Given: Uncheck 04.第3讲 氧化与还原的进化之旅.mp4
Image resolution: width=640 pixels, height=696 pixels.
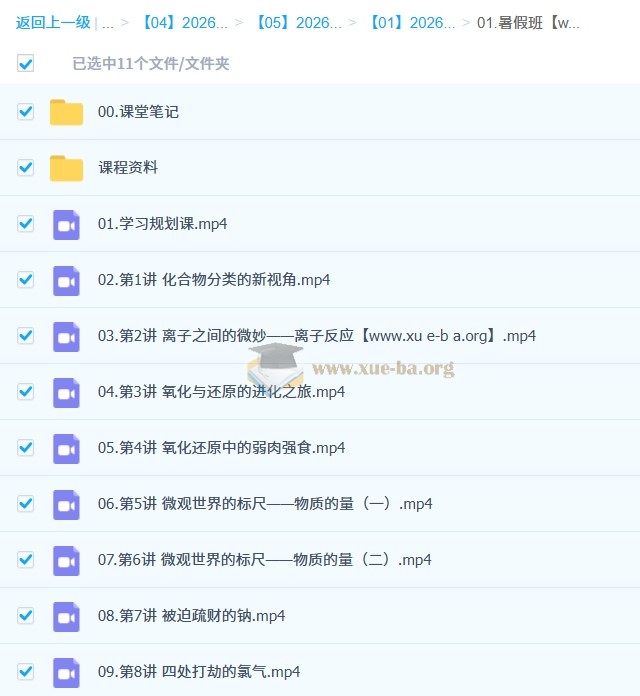Looking at the screenshot, I should click(x=26, y=392).
